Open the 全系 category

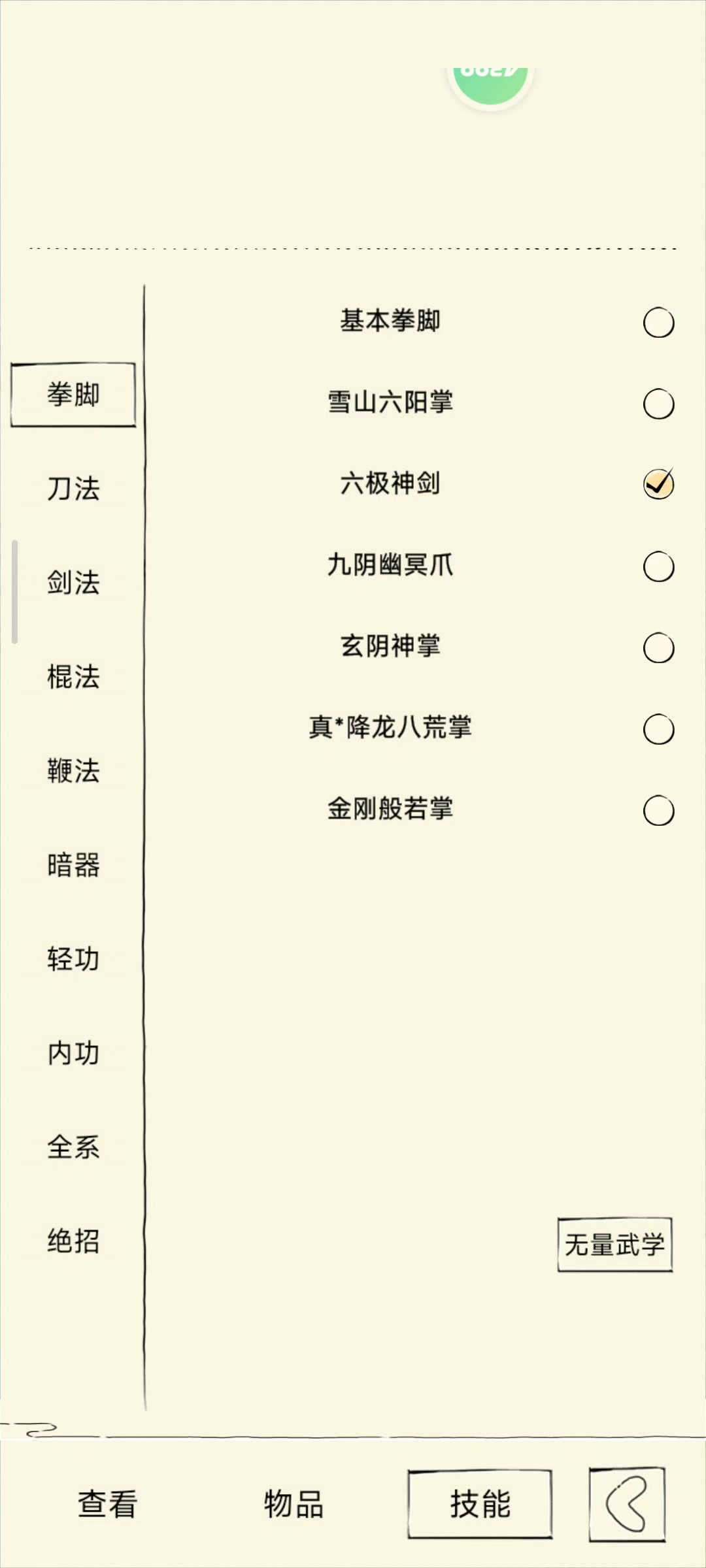[x=73, y=1147]
